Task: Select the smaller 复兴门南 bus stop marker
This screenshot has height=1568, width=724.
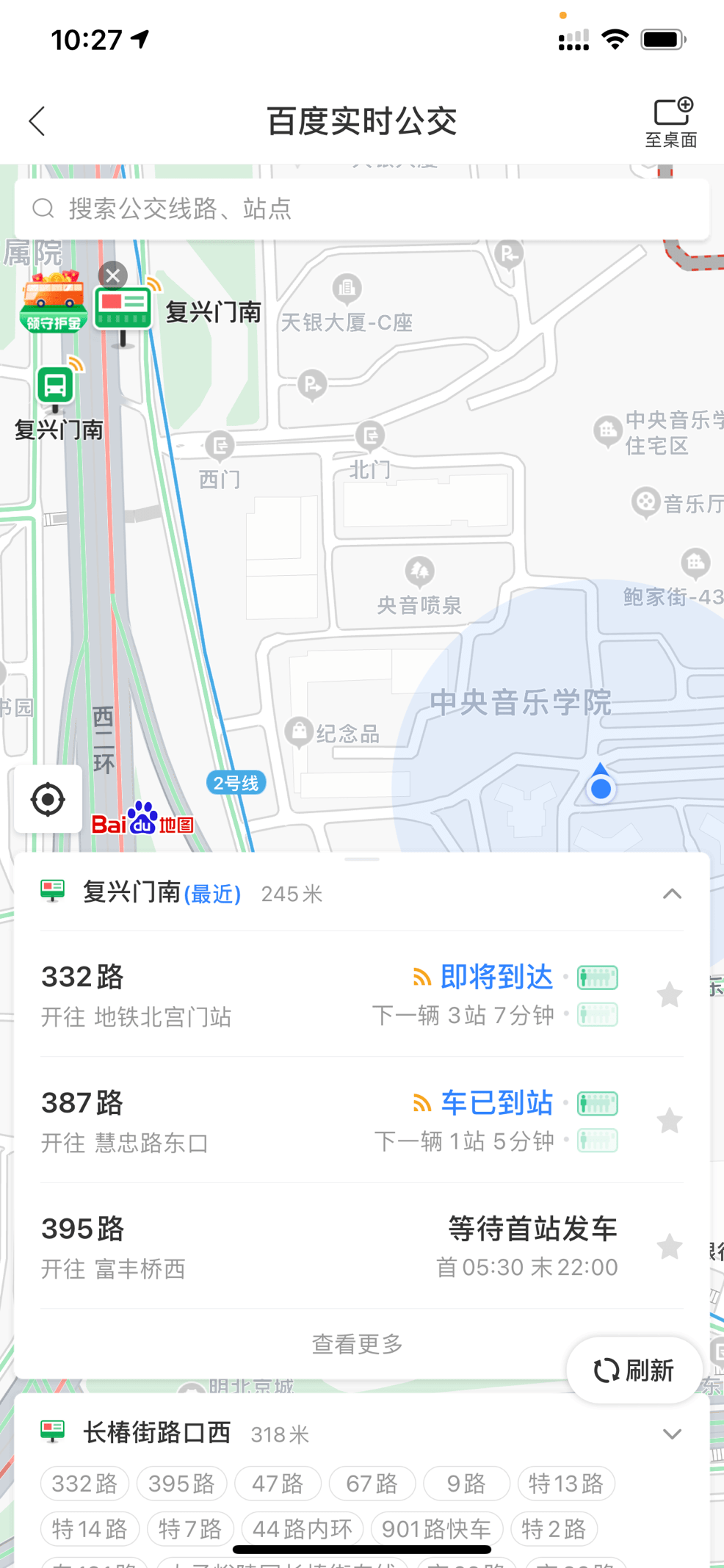Action: 56,386
